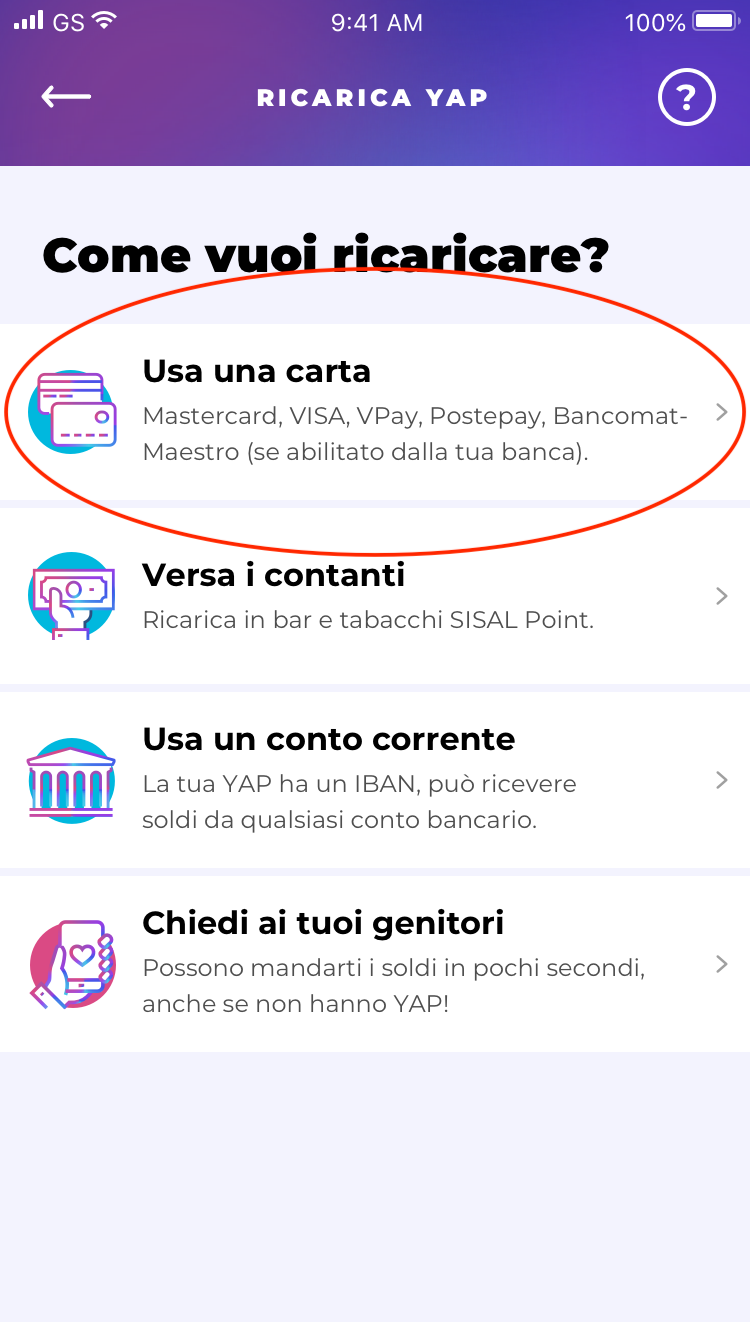The image size is (750, 1322).
Task: Open Usa un conto corrente
Action: (x=375, y=780)
